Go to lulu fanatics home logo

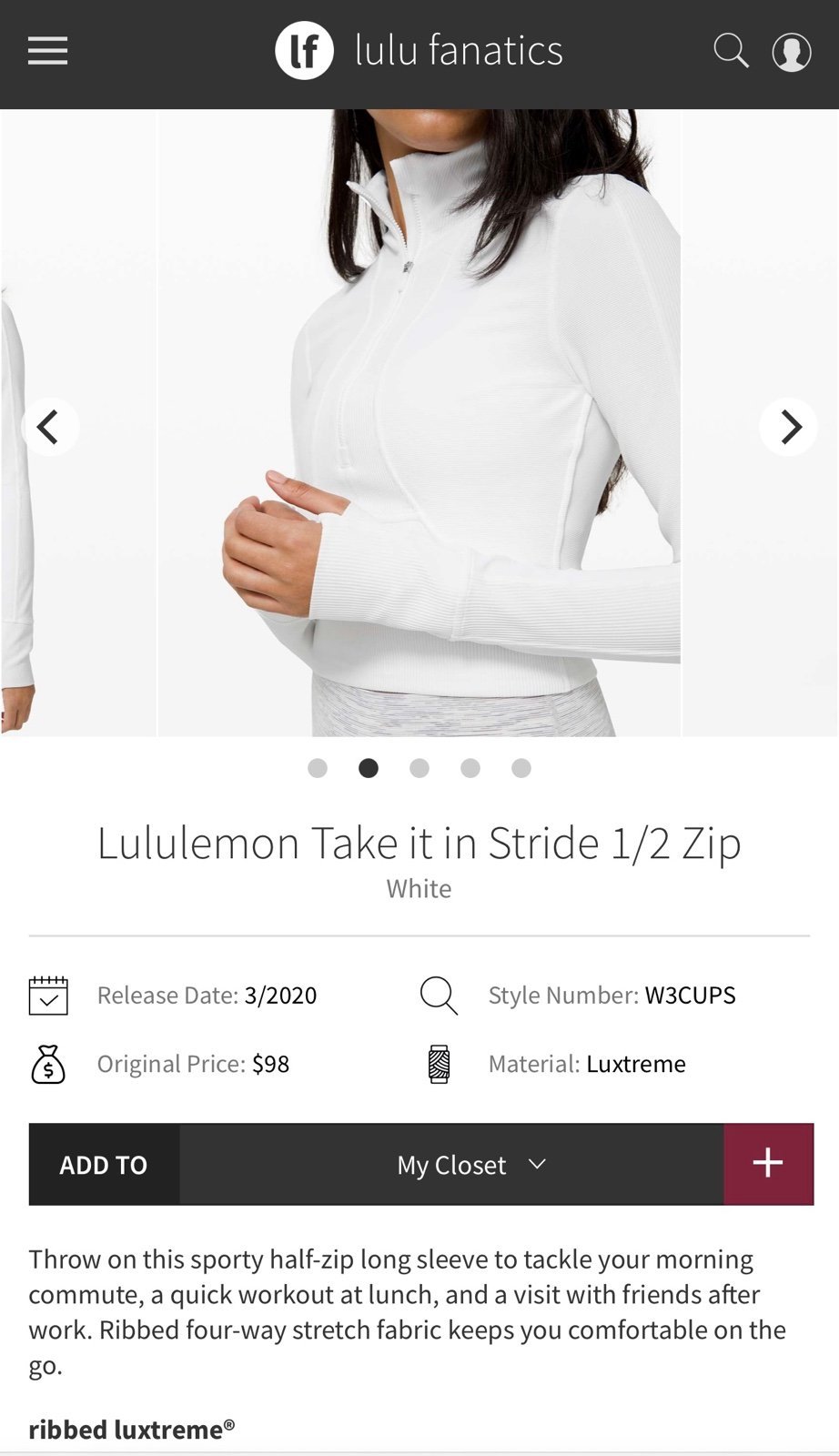pos(419,51)
